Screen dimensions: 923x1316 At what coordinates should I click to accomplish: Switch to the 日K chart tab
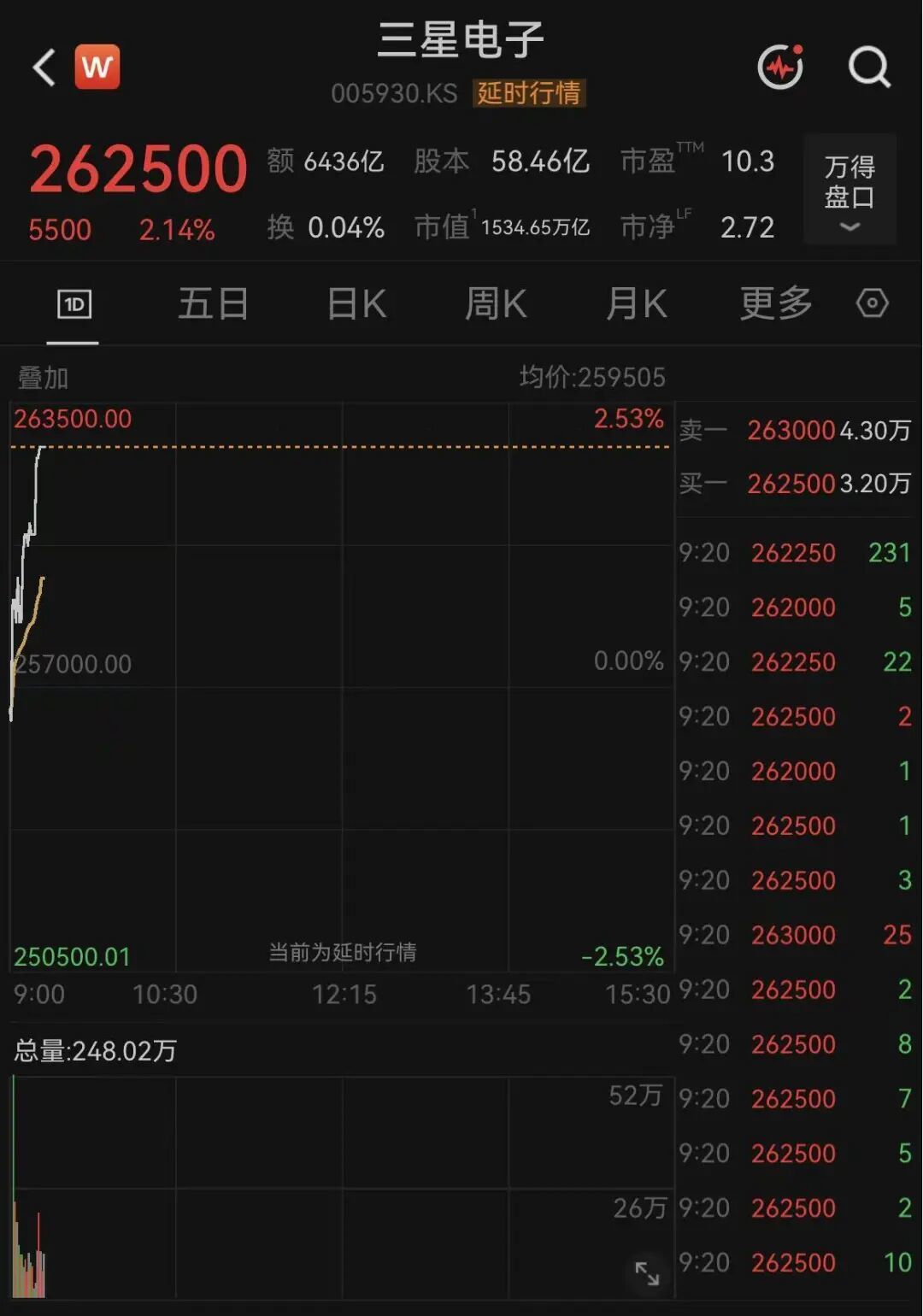coord(356,303)
